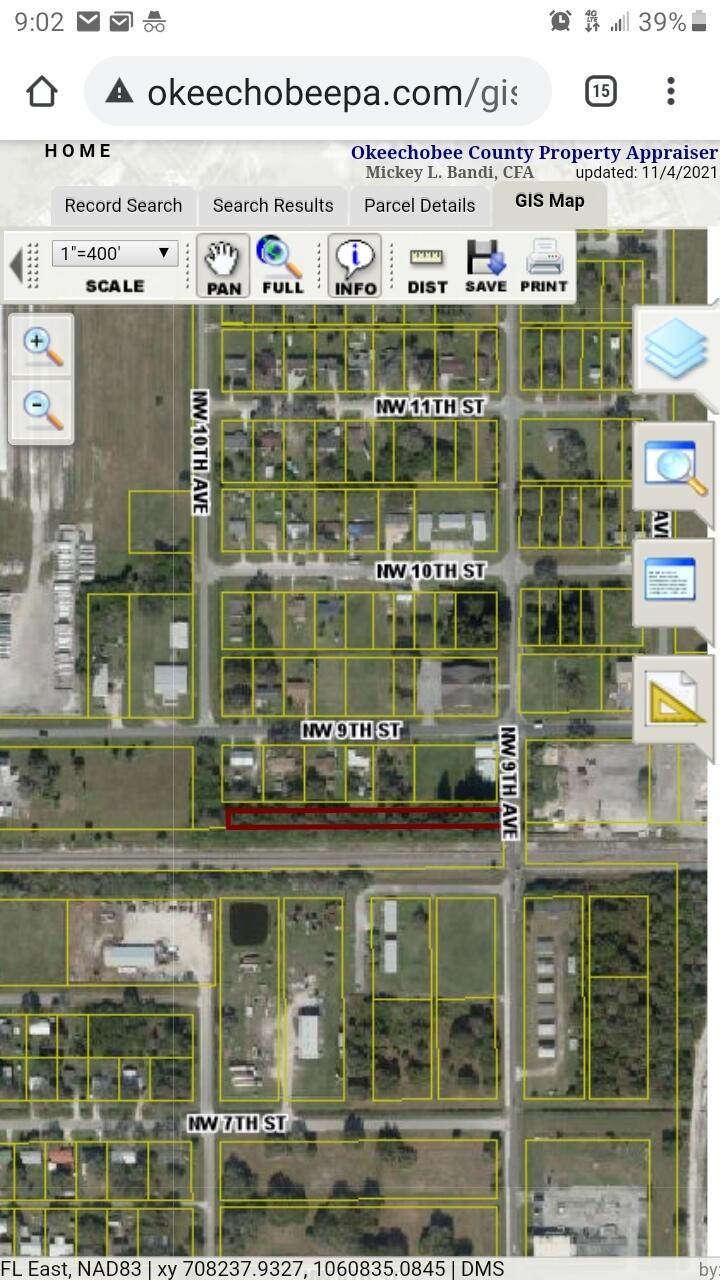This screenshot has width=720, height=1280.
Task: Zoom in with the plus magnifier
Action: pos(42,346)
